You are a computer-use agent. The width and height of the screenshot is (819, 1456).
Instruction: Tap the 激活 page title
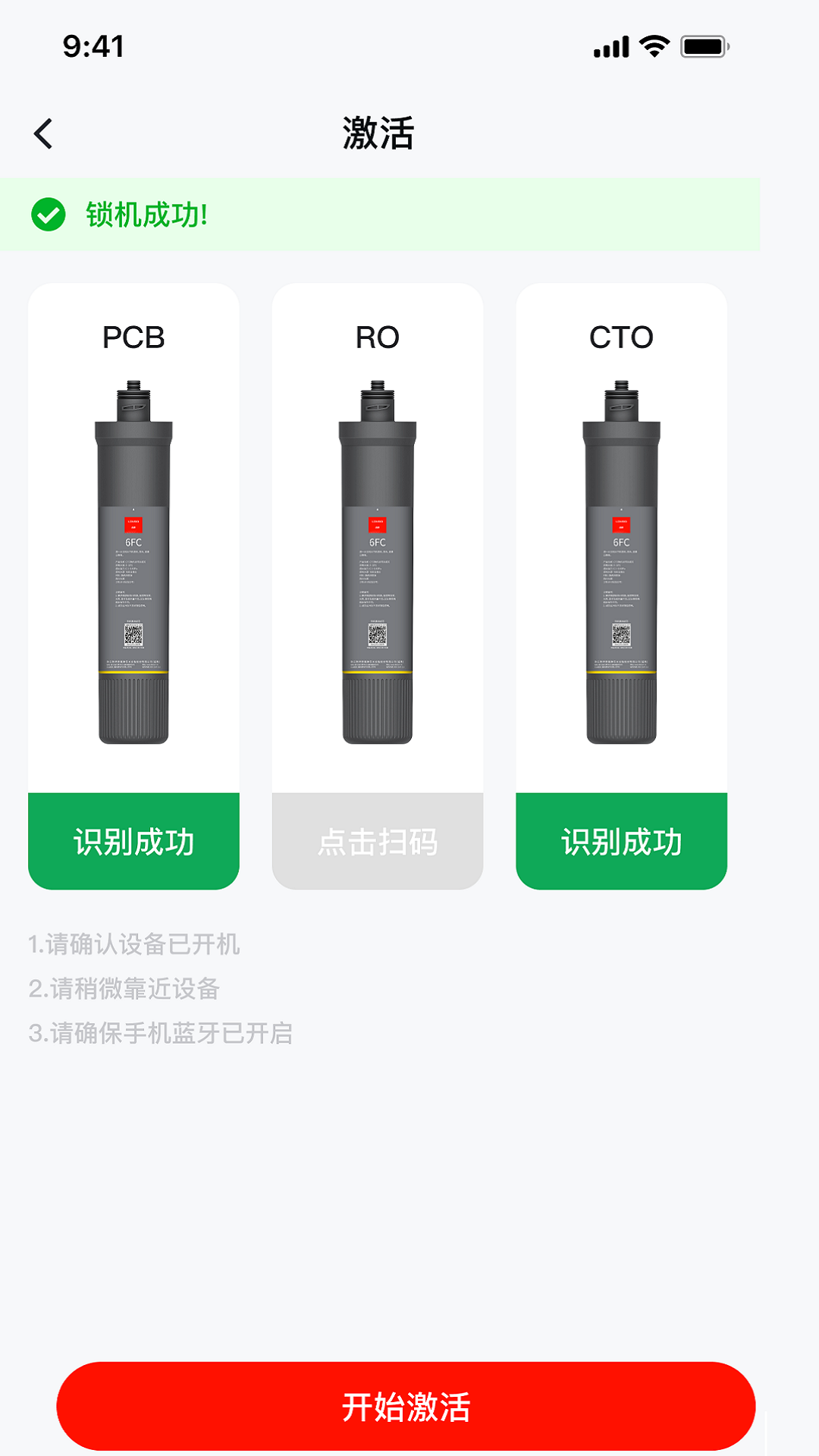[x=378, y=133]
